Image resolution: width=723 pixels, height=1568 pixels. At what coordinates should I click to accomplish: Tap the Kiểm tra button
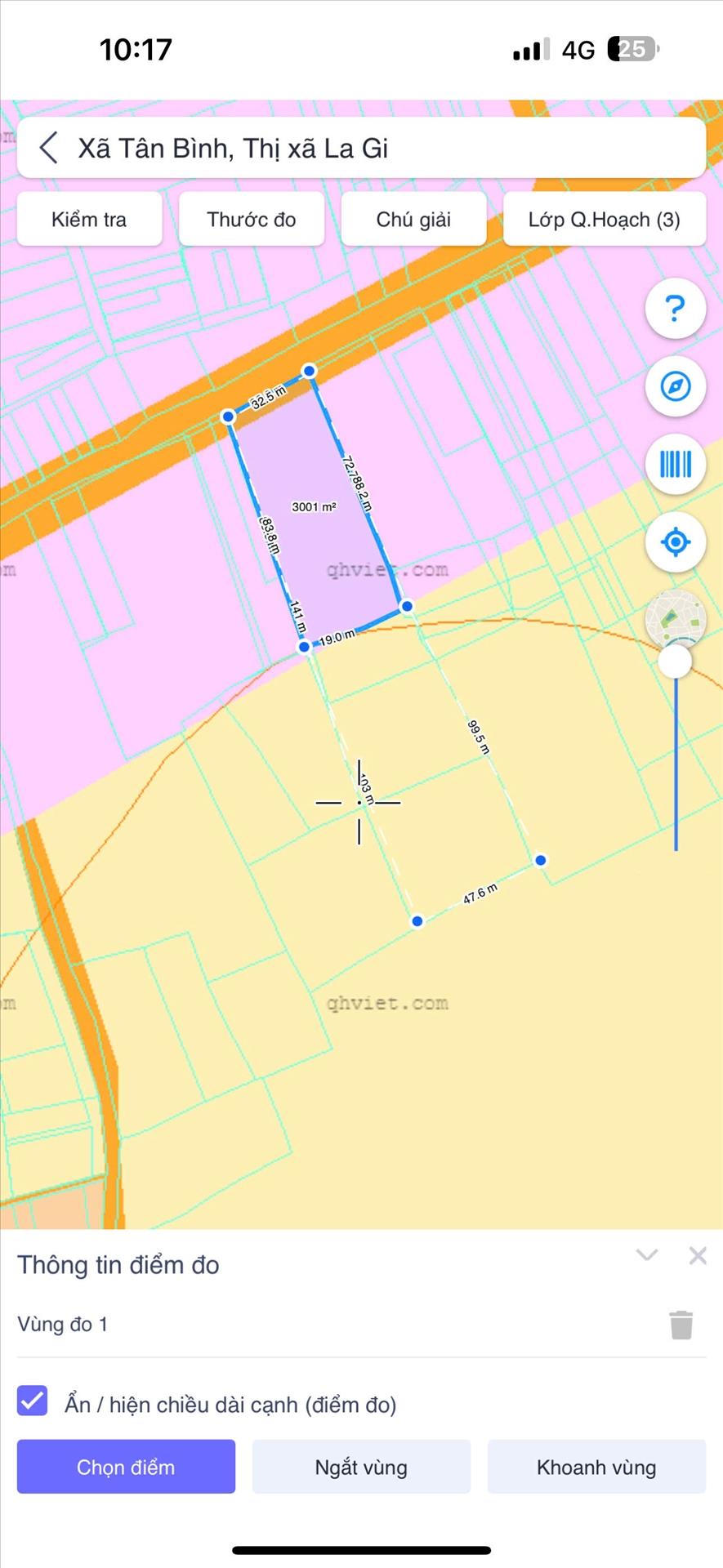[89, 219]
